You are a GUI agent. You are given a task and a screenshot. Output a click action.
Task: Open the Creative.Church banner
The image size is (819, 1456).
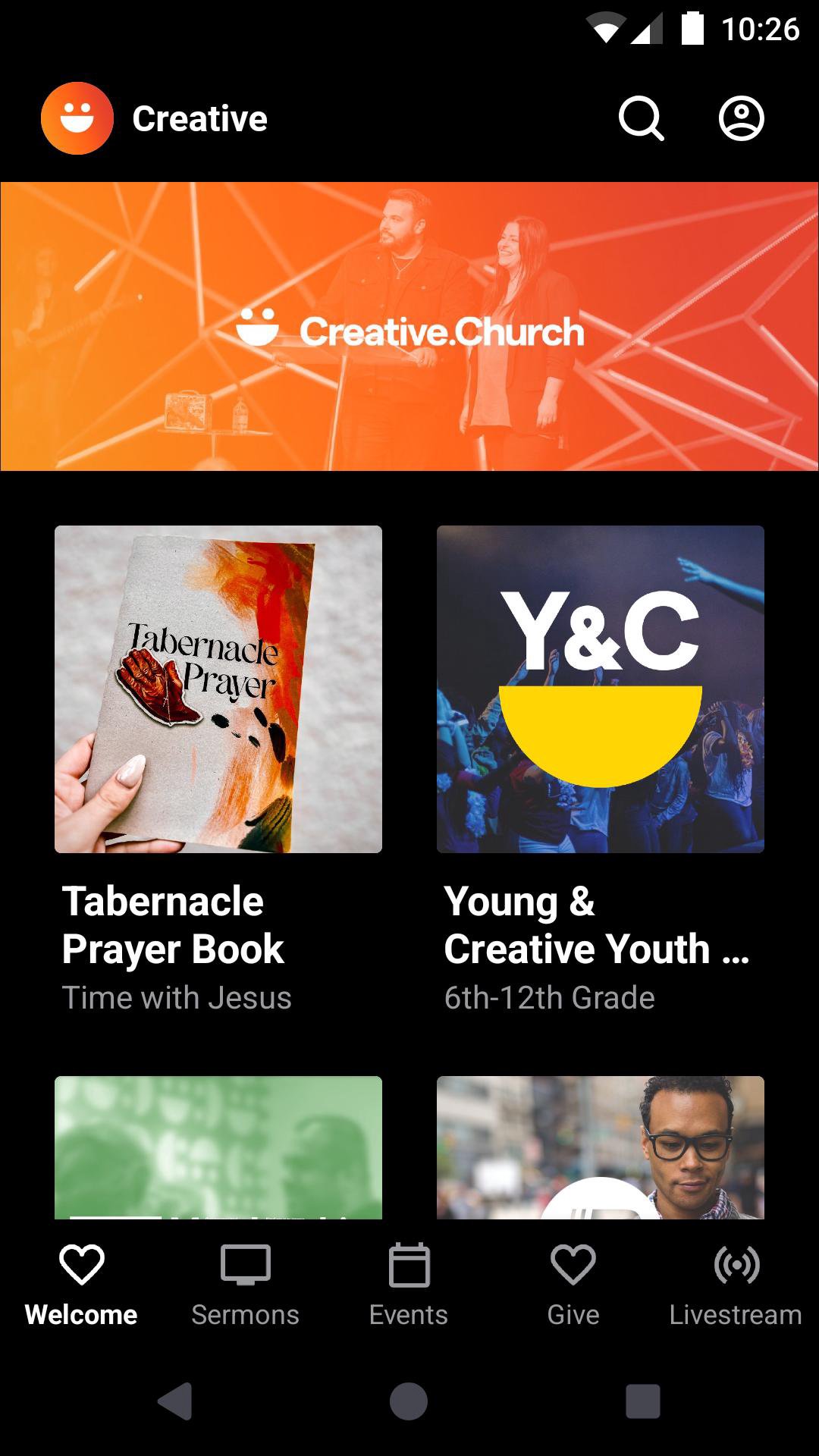(x=409, y=326)
